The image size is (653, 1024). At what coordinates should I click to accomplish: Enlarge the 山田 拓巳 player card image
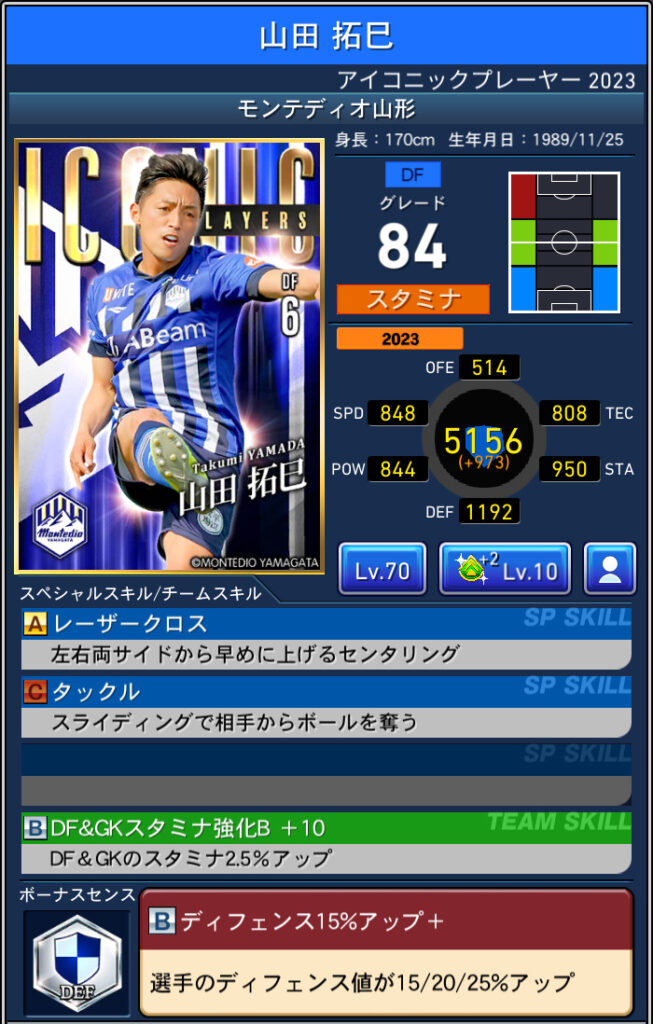pyautogui.click(x=169, y=356)
